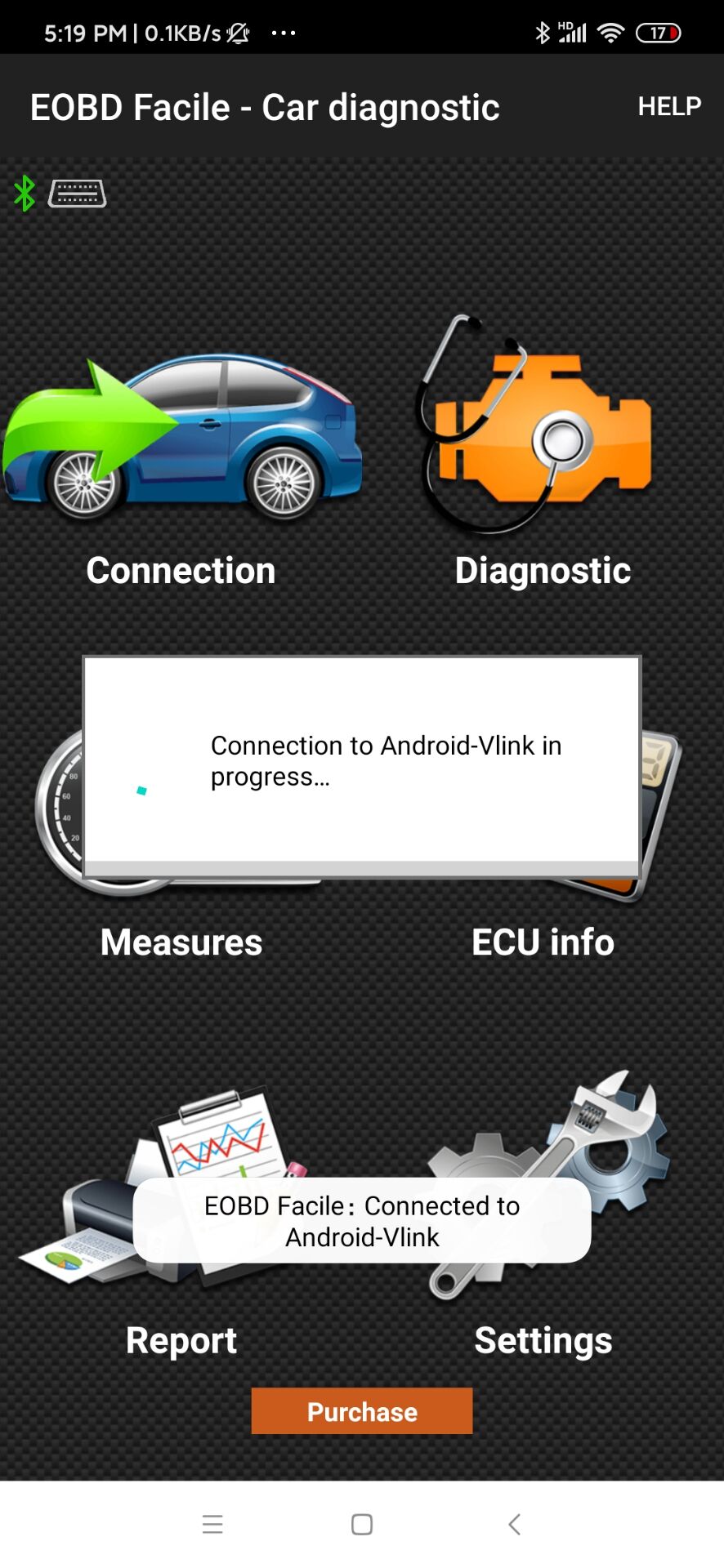Open the recent apps menu
724x1568 pixels.
pyautogui.click(x=212, y=1524)
